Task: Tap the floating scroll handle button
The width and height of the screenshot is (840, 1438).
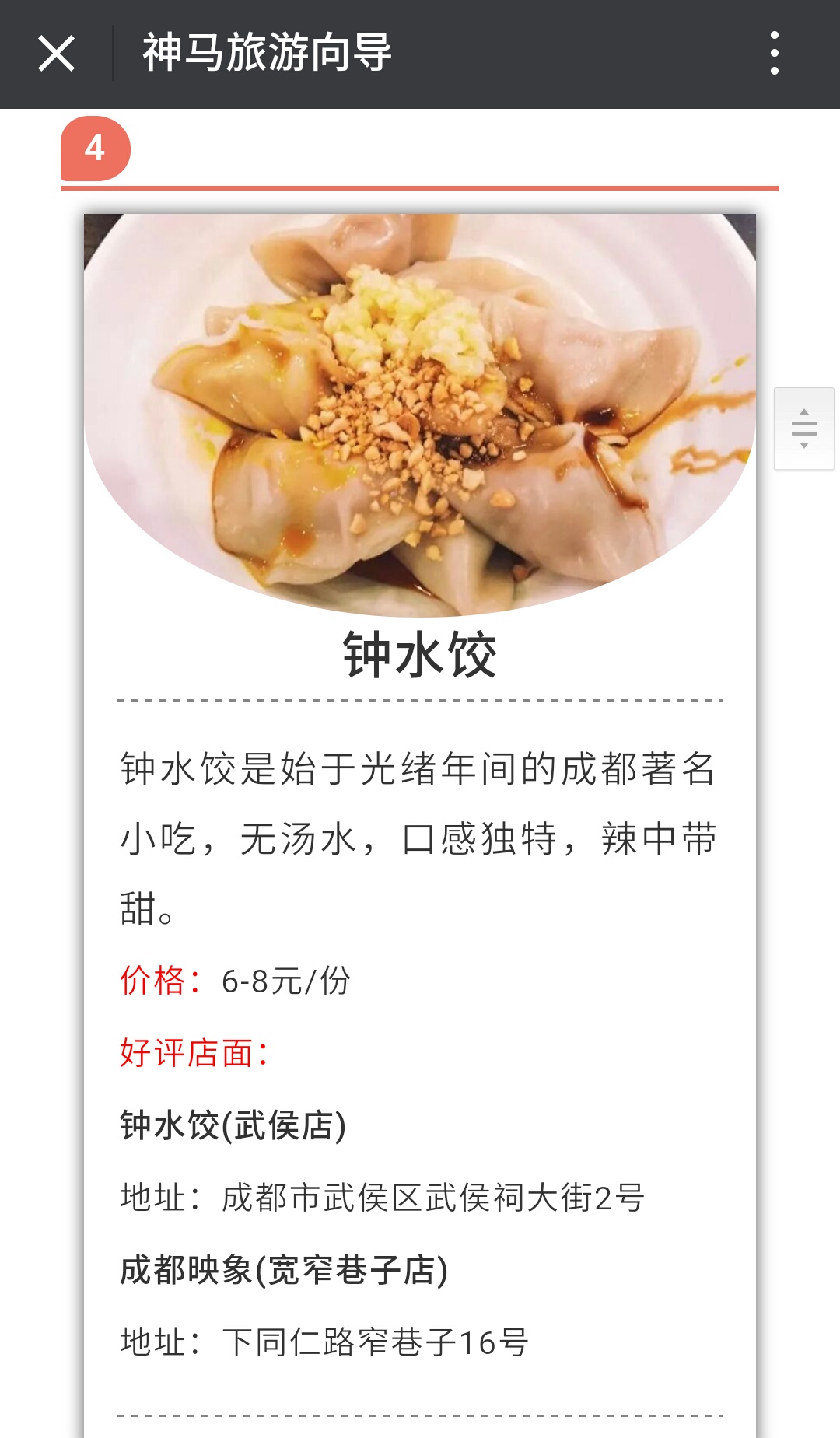Action: pyautogui.click(x=803, y=429)
